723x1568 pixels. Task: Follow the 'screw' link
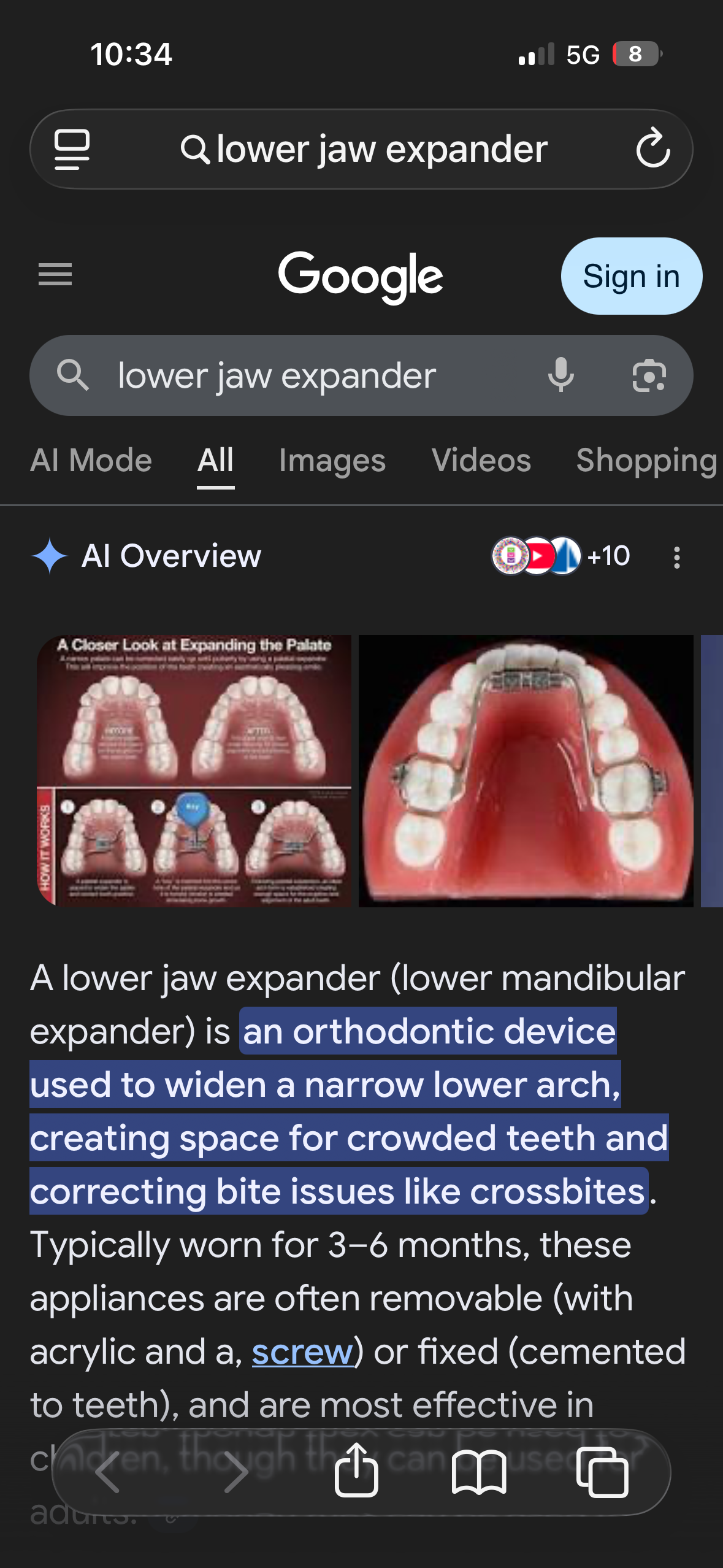click(x=302, y=1352)
